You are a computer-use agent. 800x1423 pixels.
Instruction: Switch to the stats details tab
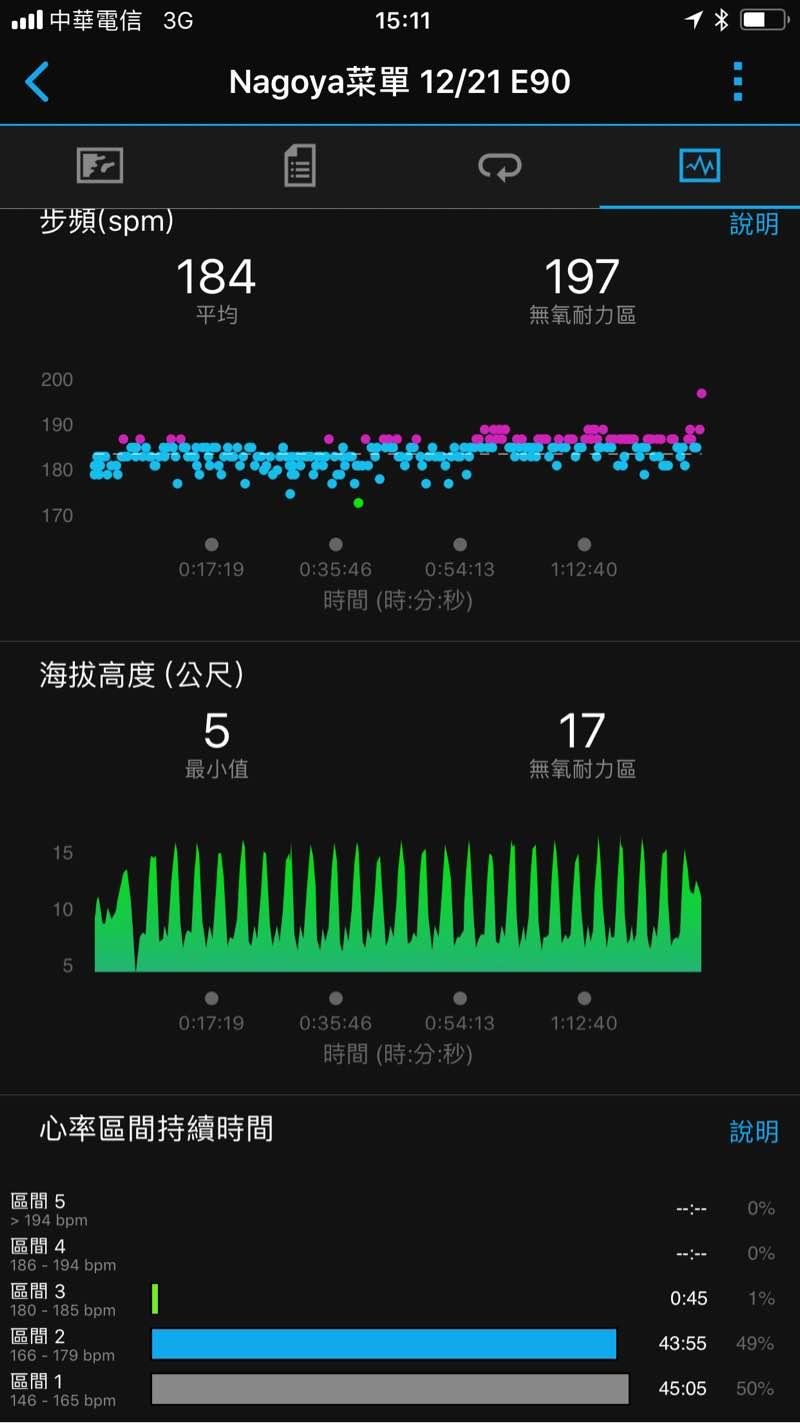pos(299,165)
